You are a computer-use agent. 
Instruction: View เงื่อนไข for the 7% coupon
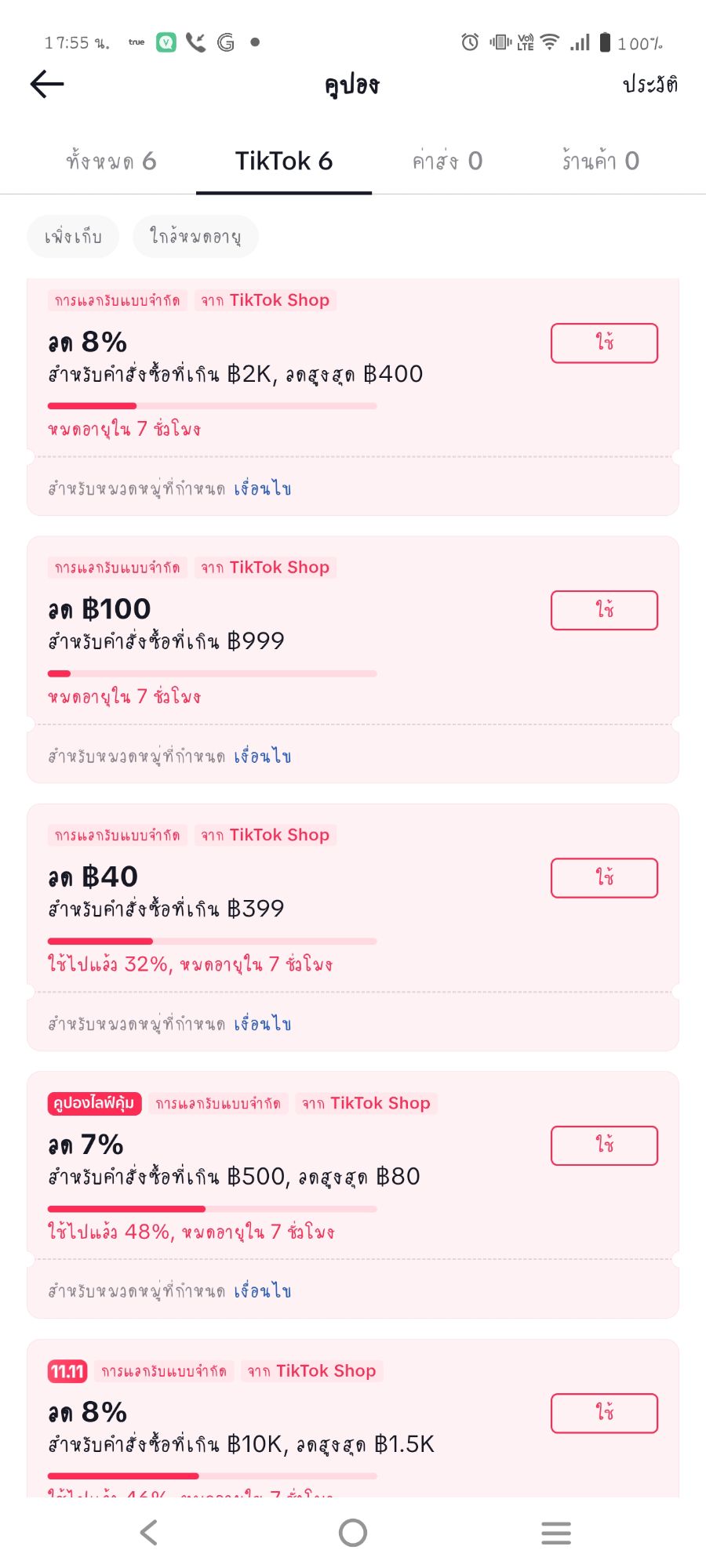click(x=263, y=1291)
